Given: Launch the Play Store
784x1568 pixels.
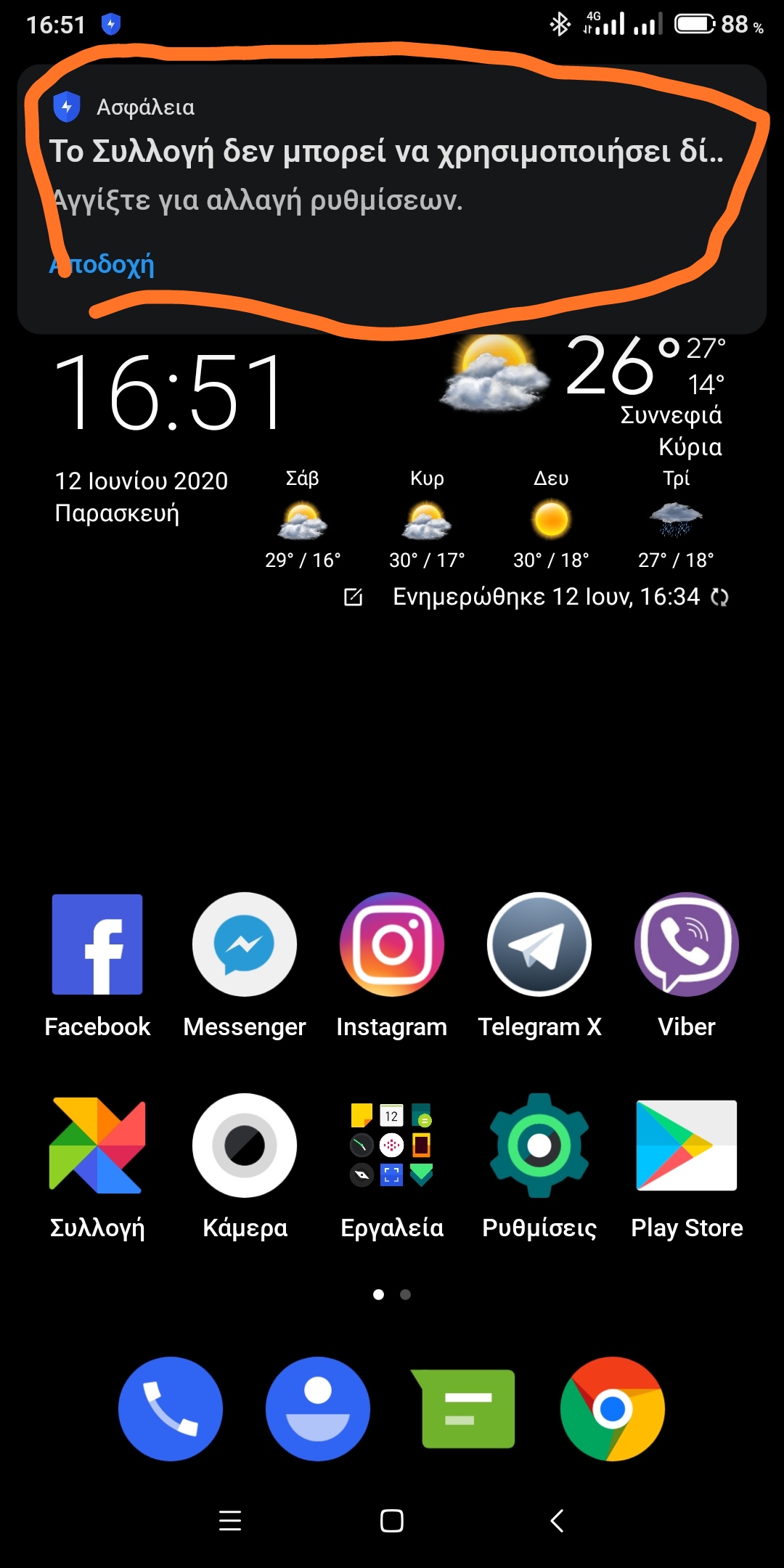Looking at the screenshot, I should pos(686,1146).
